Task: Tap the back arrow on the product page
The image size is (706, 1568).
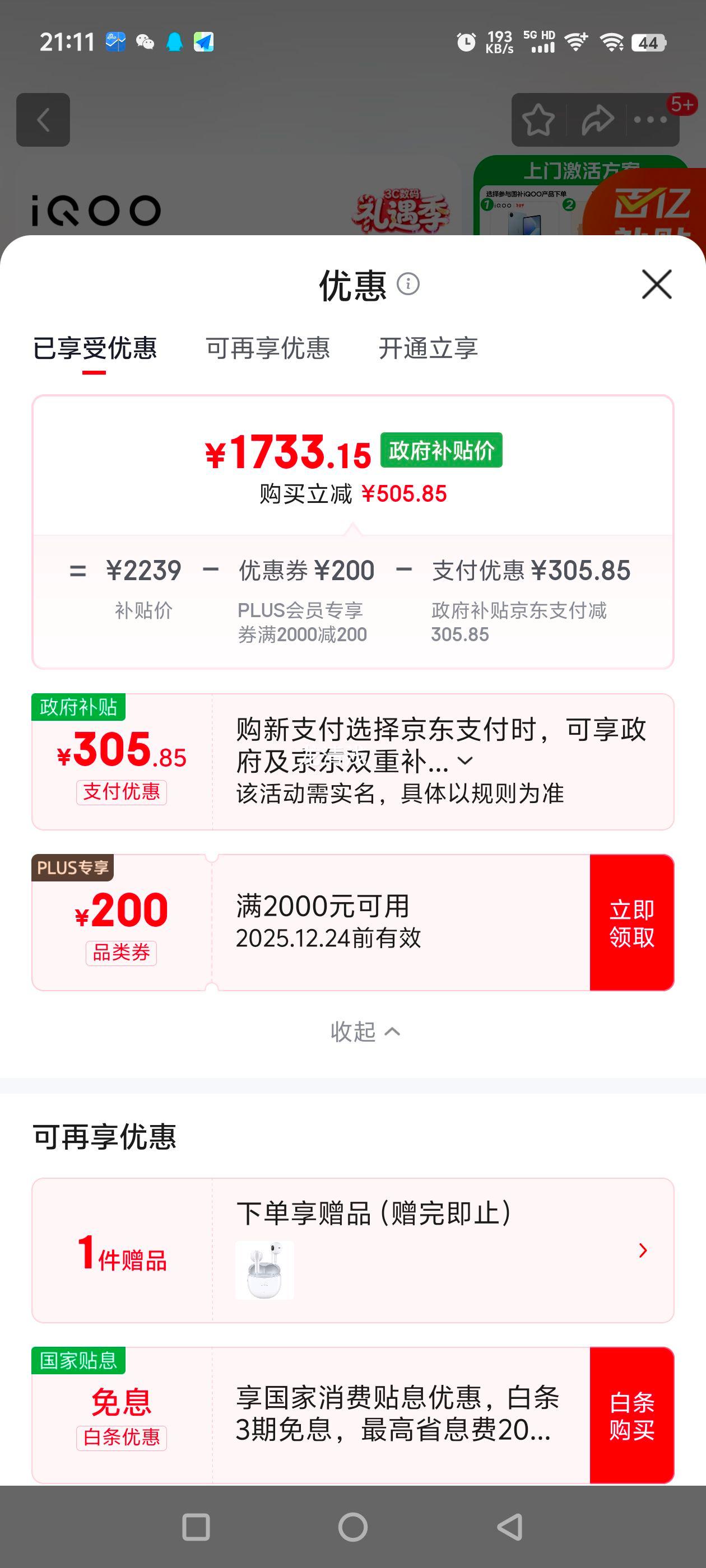Action: [43, 119]
